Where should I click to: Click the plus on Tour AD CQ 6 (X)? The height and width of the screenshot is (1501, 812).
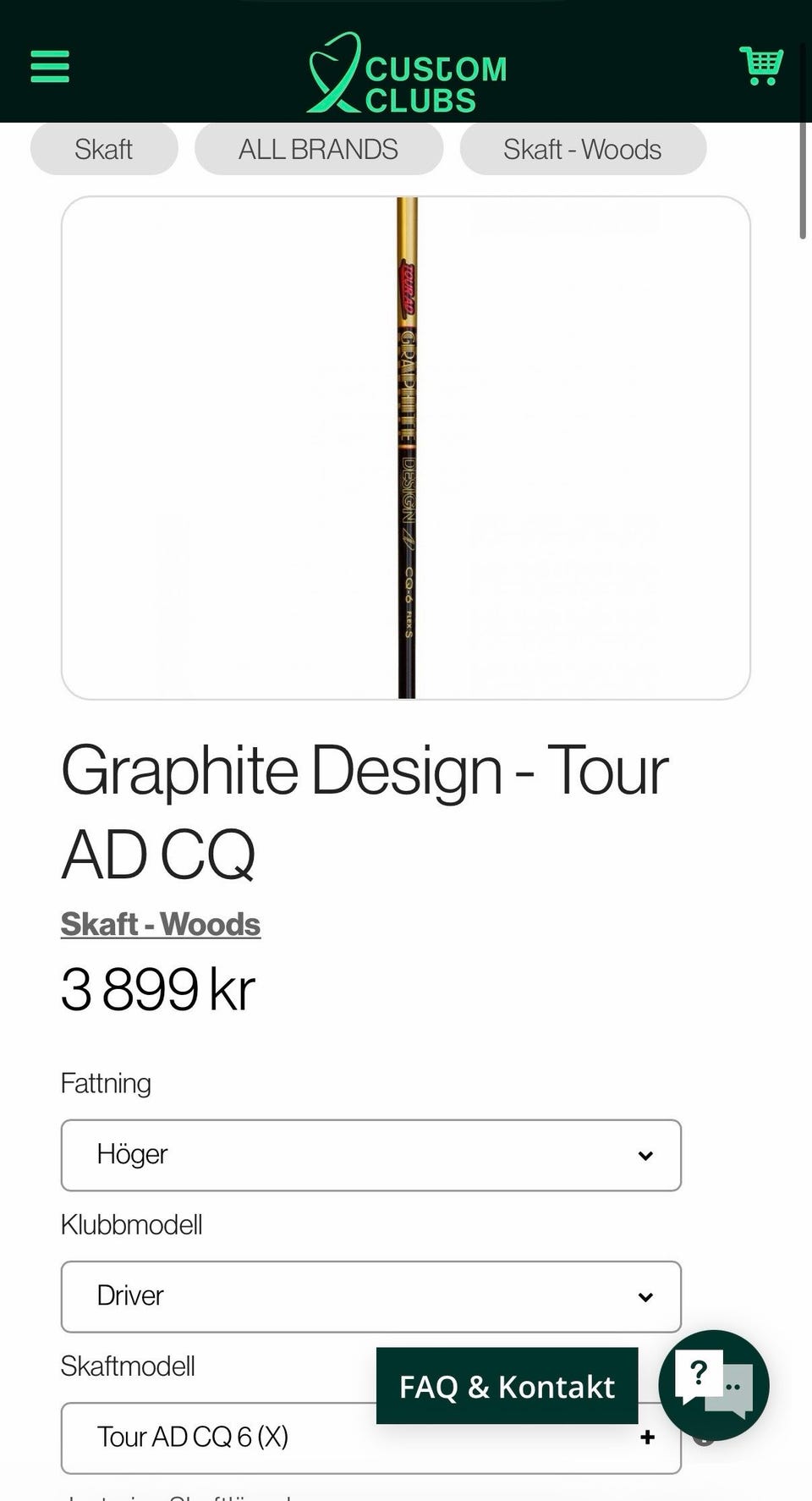coord(648,1438)
